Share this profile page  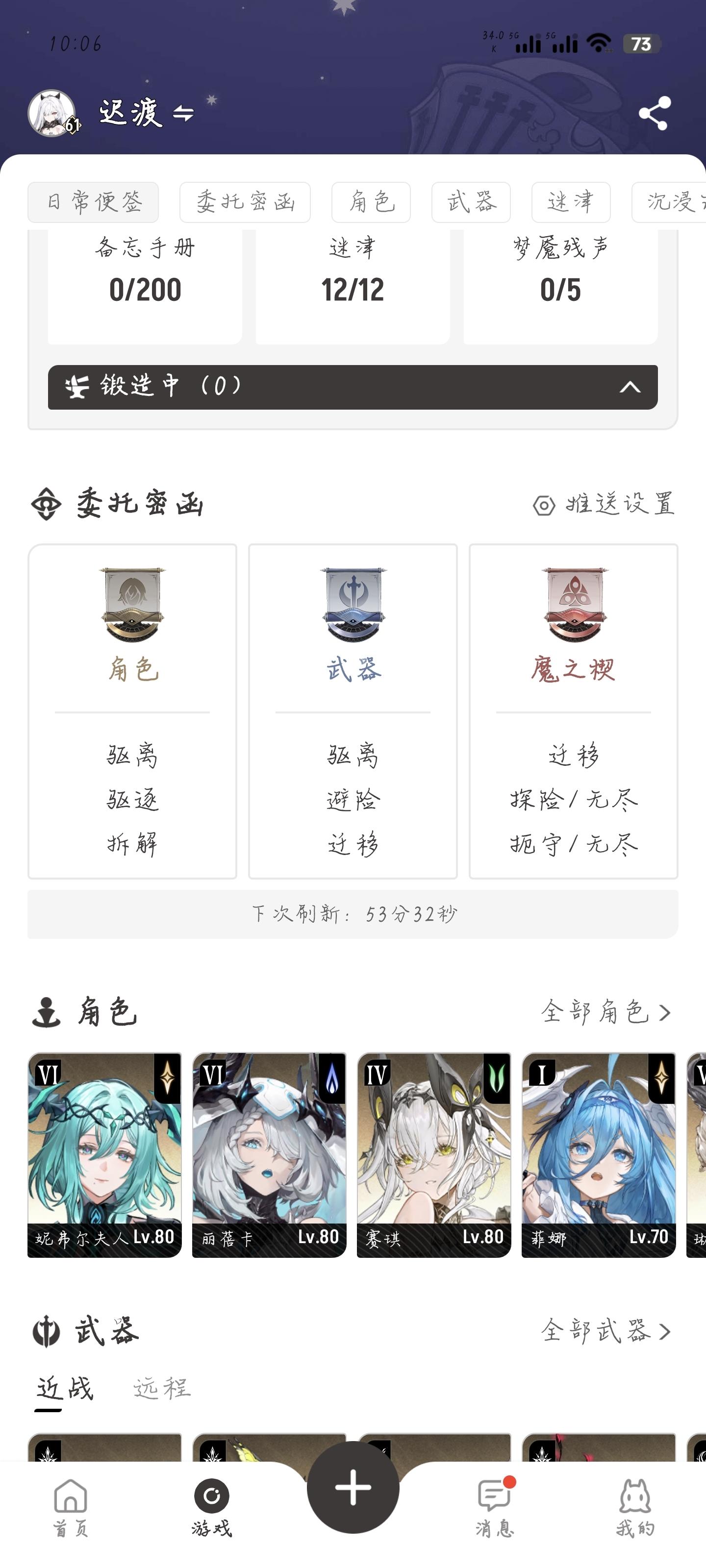[x=654, y=113]
